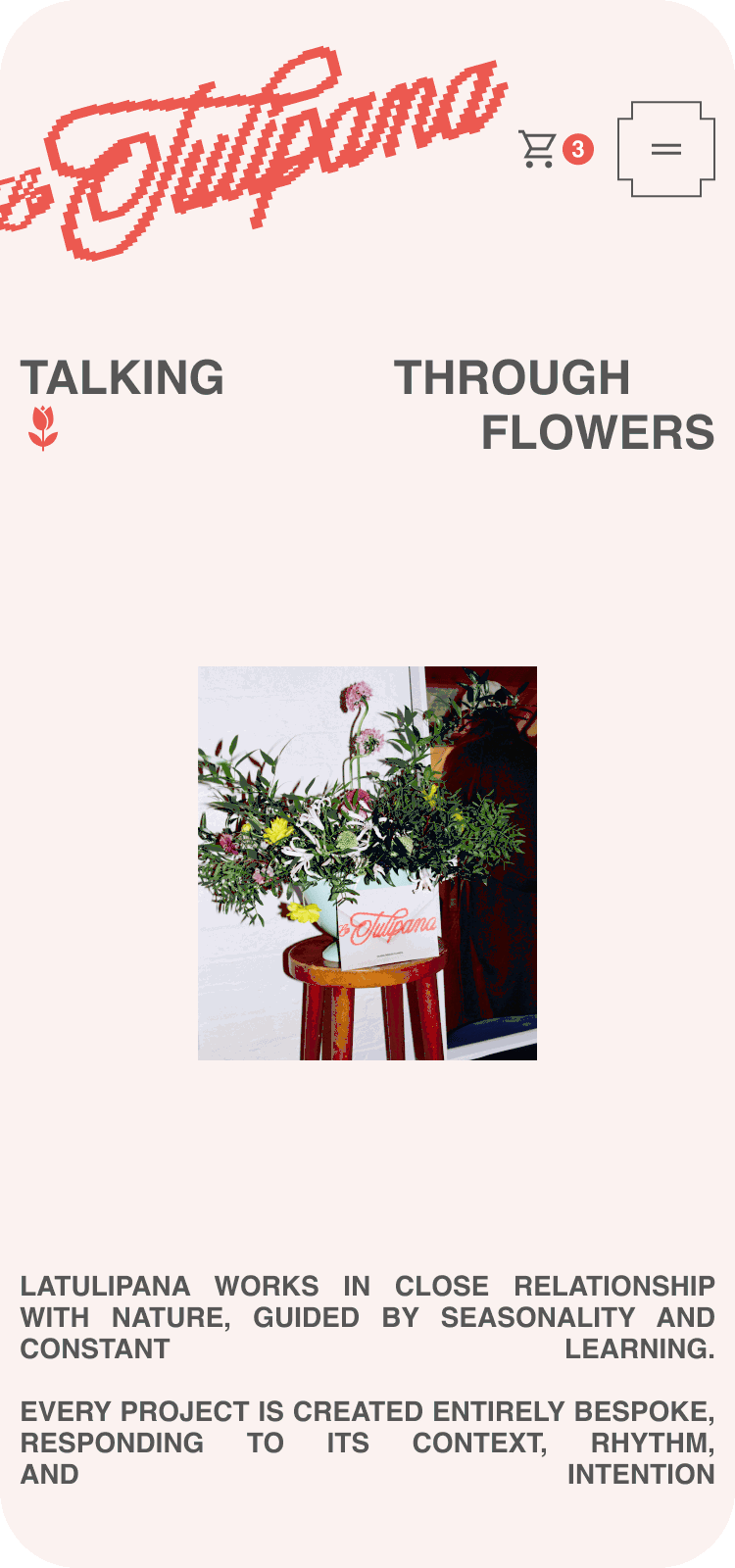735x1568 pixels.
Task: Tap the menu panel in top right corner
Action: [x=664, y=149]
